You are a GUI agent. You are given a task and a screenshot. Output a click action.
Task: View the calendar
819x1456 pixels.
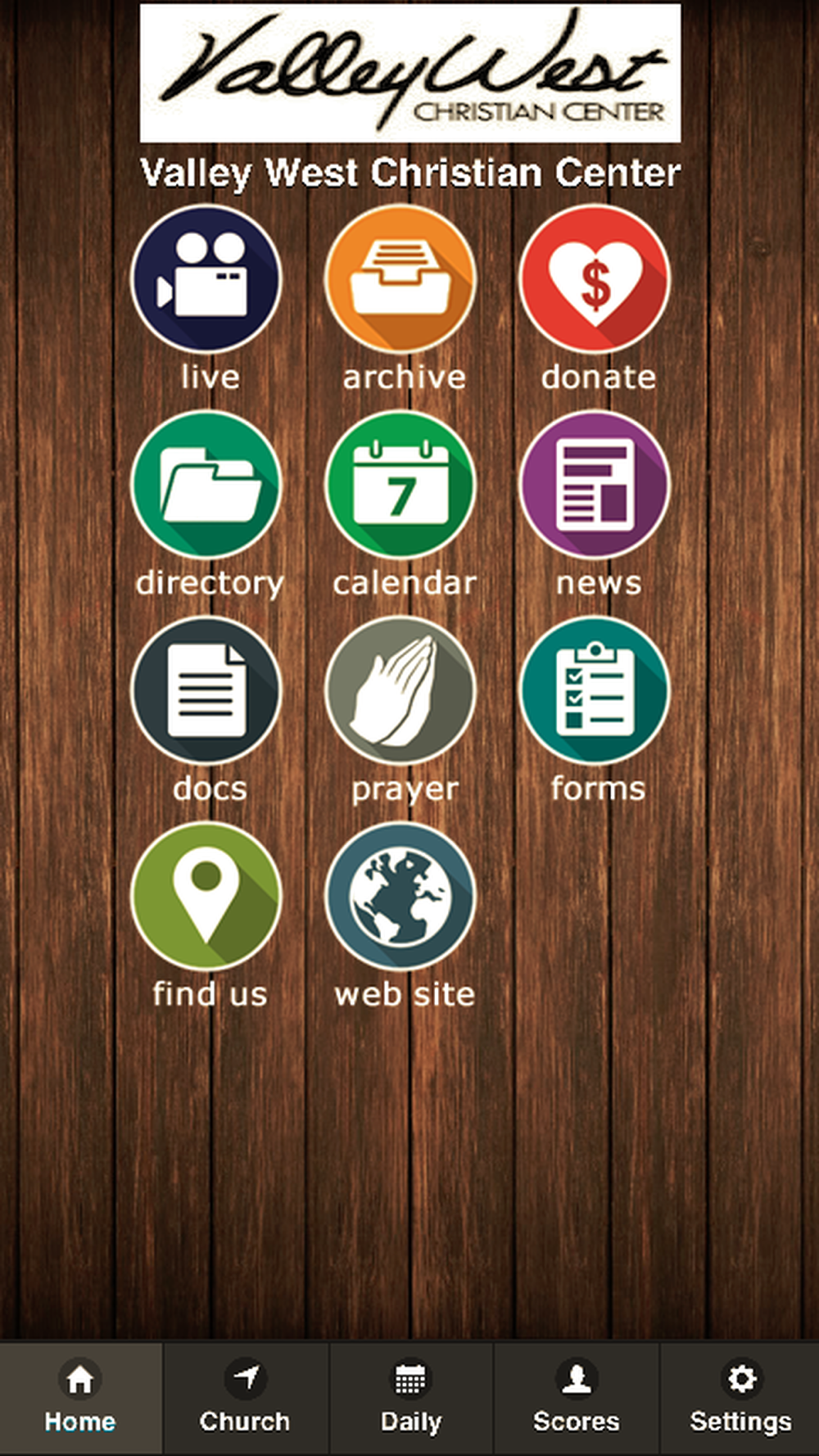tap(400, 485)
